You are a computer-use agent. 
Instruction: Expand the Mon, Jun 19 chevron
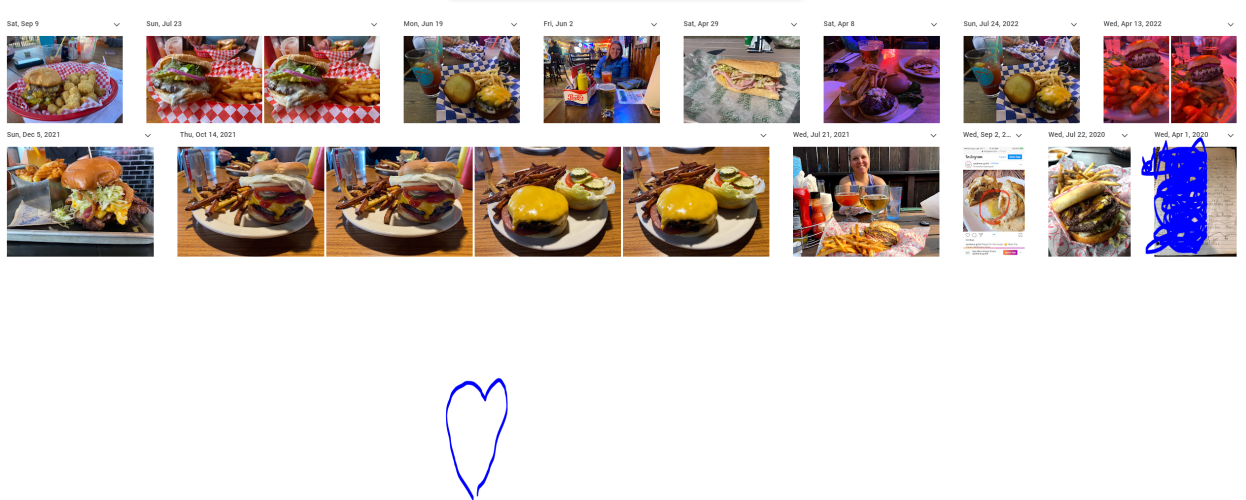(514, 24)
